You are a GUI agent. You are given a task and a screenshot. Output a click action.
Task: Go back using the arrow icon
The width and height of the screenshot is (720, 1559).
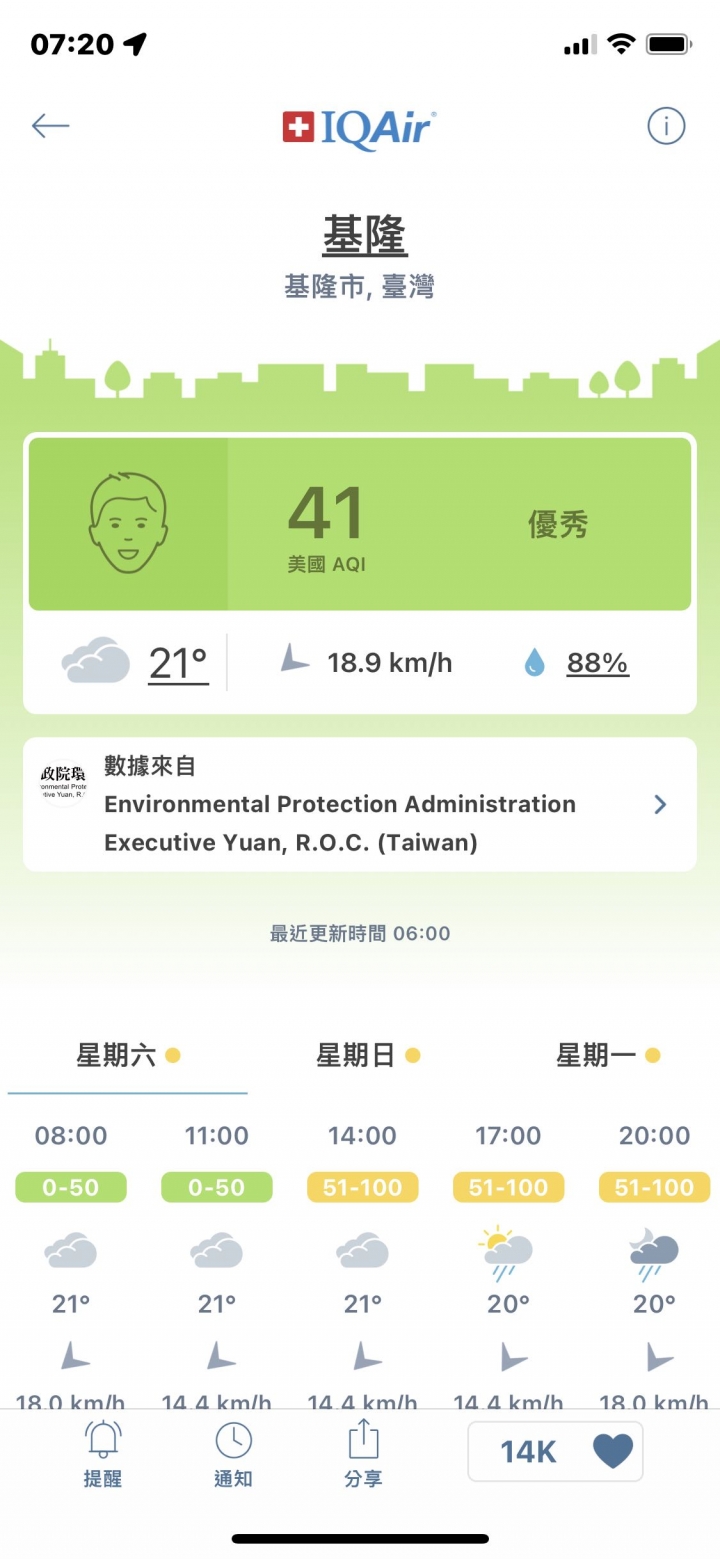tap(50, 126)
